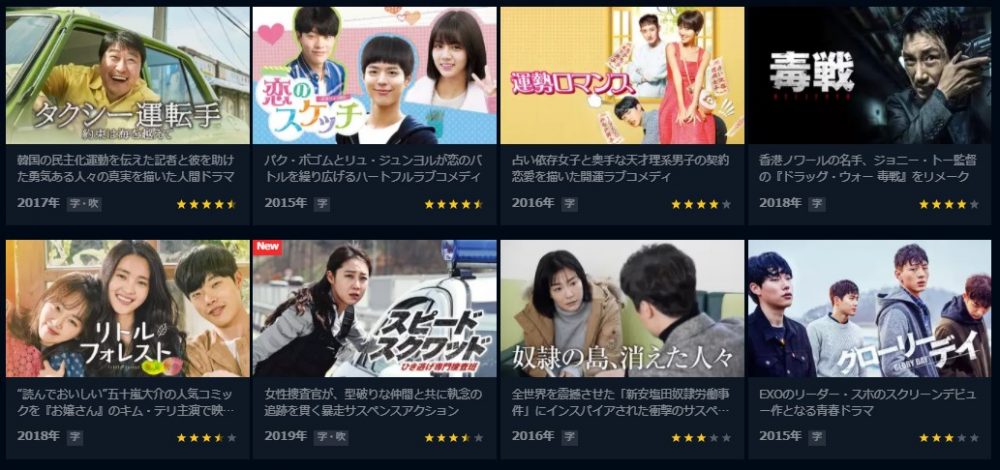This screenshot has width=1000, height=470.
Task: View the グローリーデイ drama card
Action: 869,308
